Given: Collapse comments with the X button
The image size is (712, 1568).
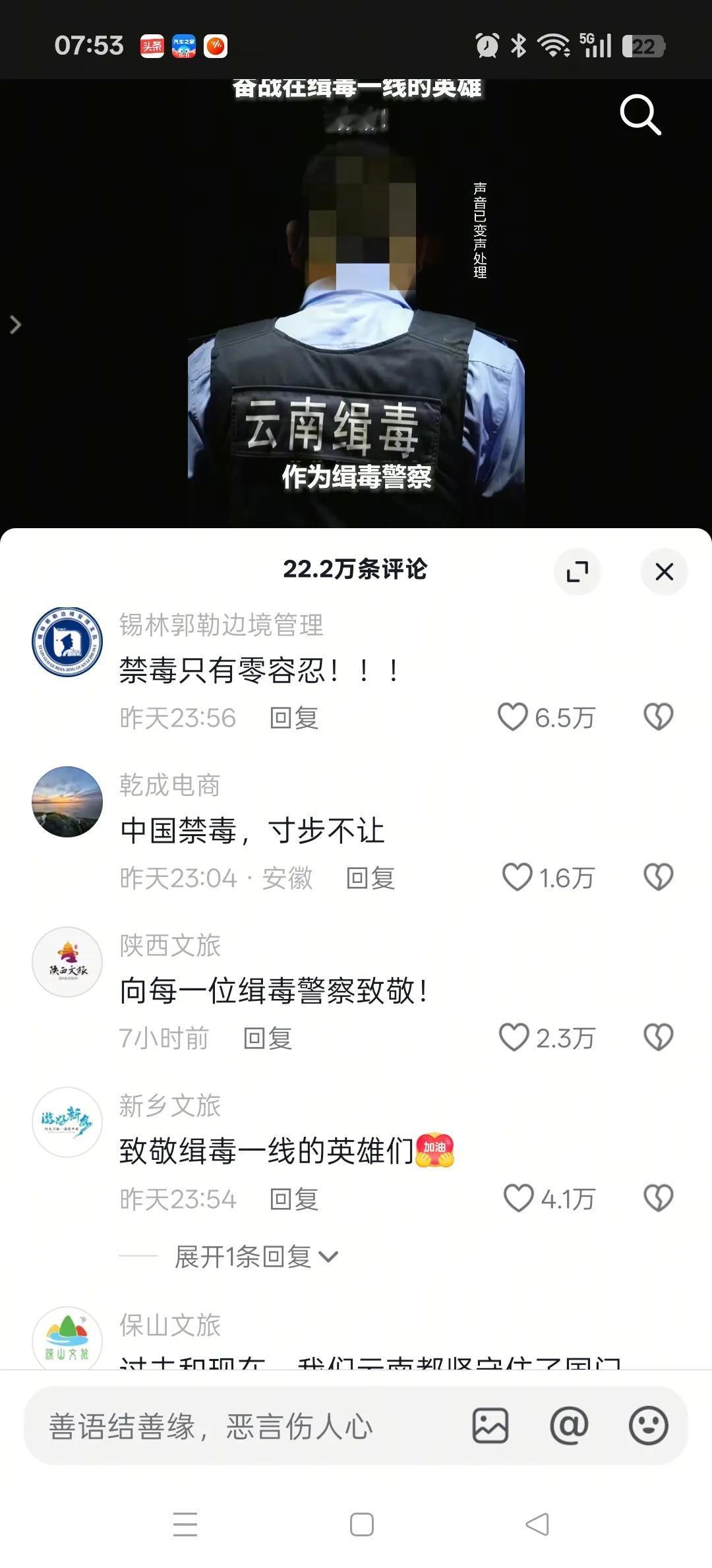Looking at the screenshot, I should pyautogui.click(x=665, y=572).
